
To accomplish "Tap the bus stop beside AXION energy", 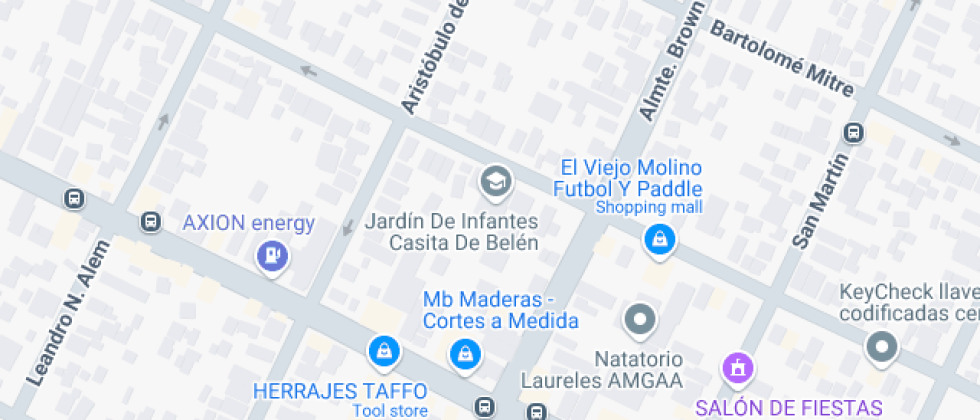I will [151, 221].
